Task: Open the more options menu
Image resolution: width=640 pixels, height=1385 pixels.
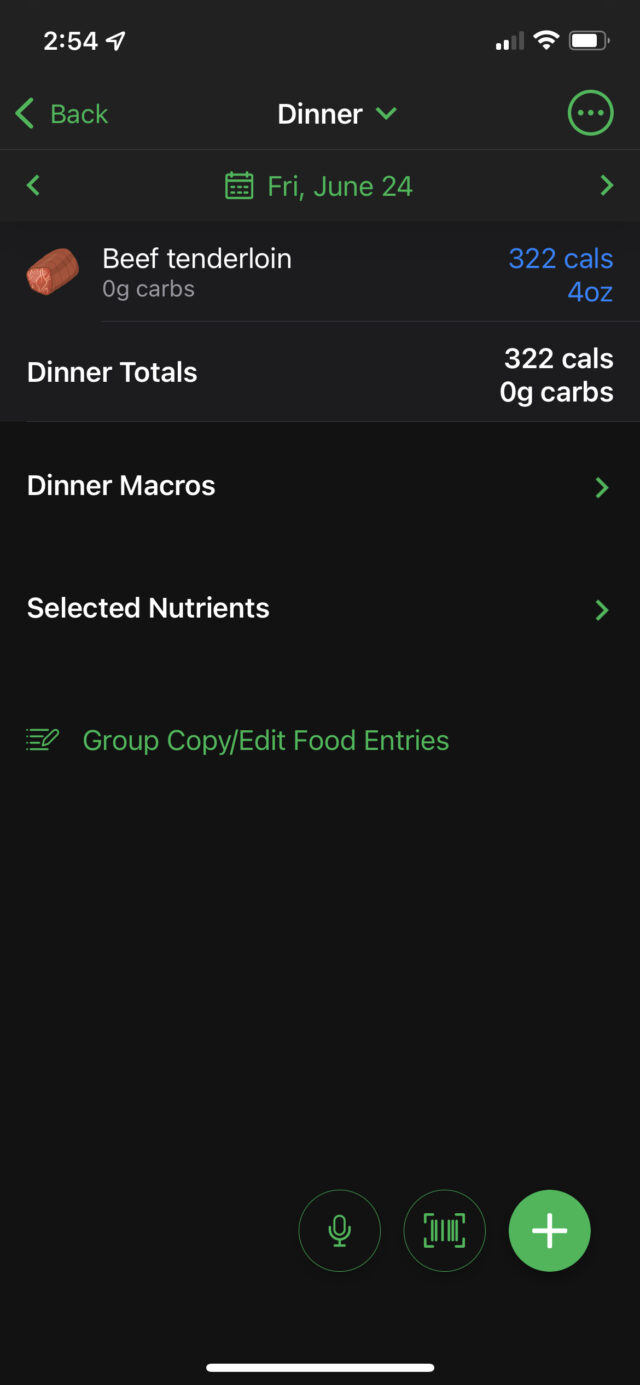Action: [590, 113]
